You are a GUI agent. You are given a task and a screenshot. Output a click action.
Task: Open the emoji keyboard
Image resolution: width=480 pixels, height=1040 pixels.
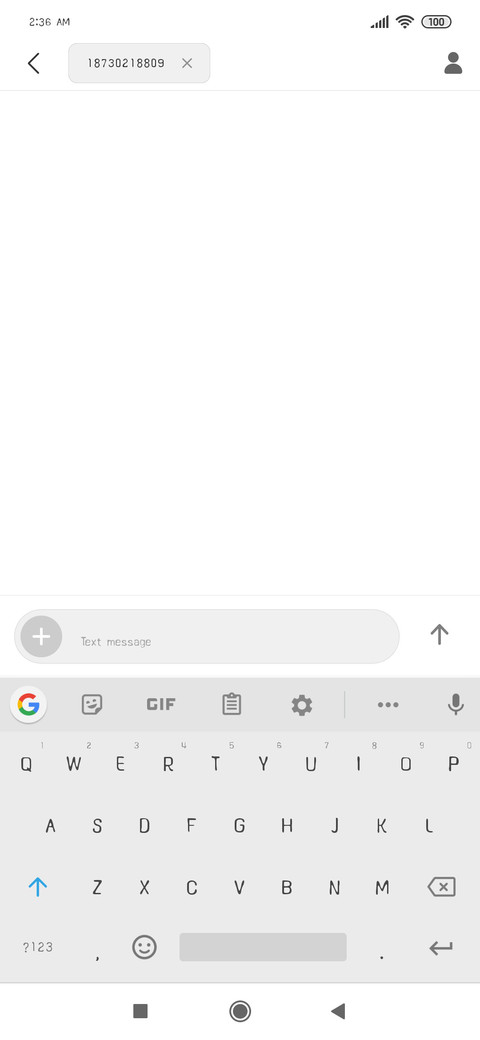coord(145,947)
